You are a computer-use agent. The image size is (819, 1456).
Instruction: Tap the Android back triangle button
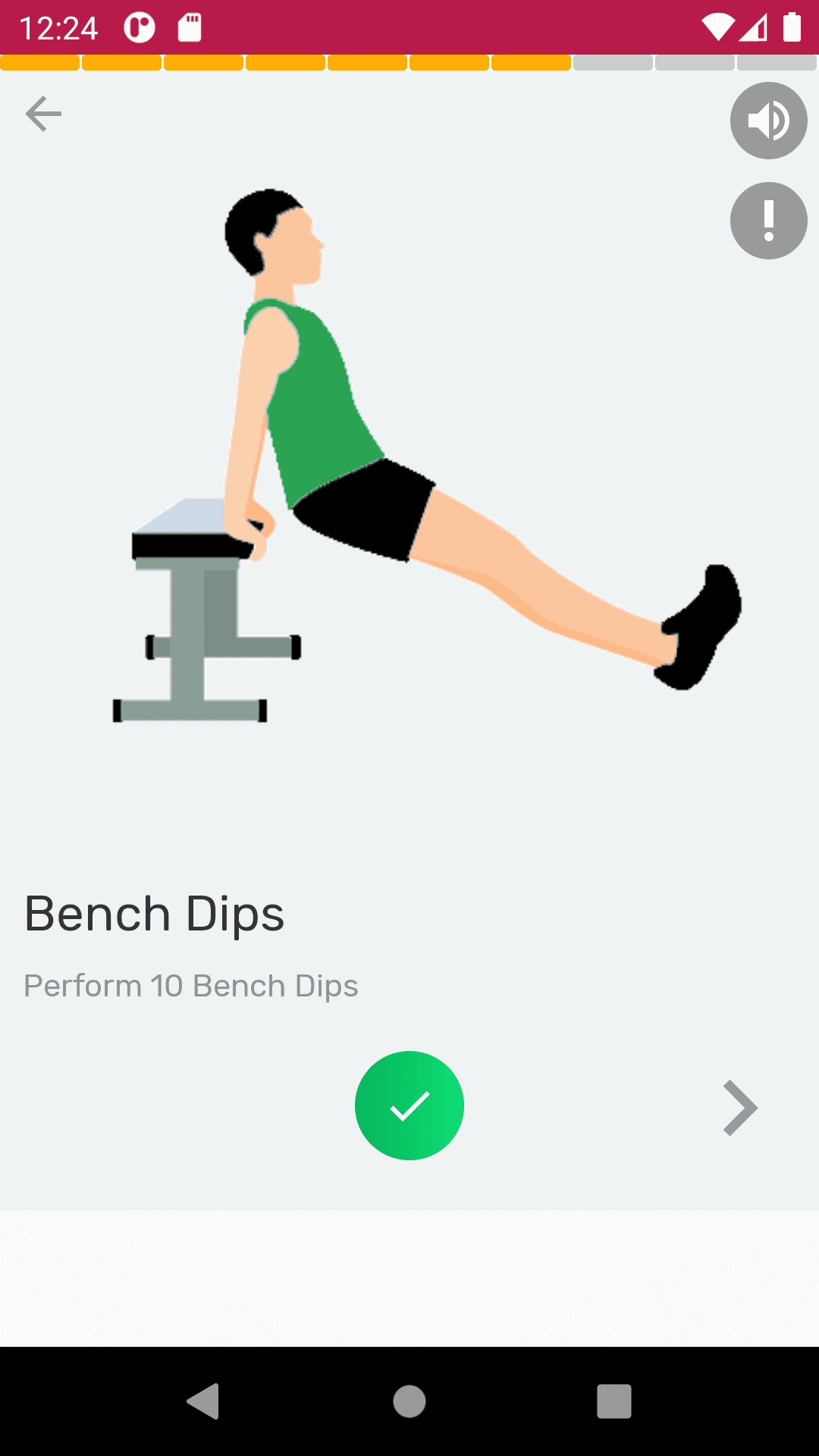point(205,1400)
